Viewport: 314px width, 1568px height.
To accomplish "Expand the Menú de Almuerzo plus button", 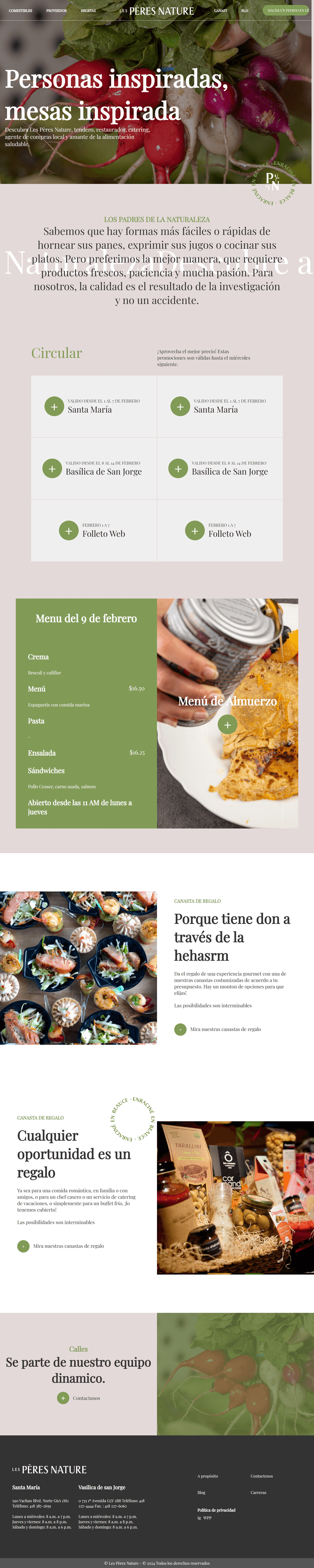I will point(228,724).
